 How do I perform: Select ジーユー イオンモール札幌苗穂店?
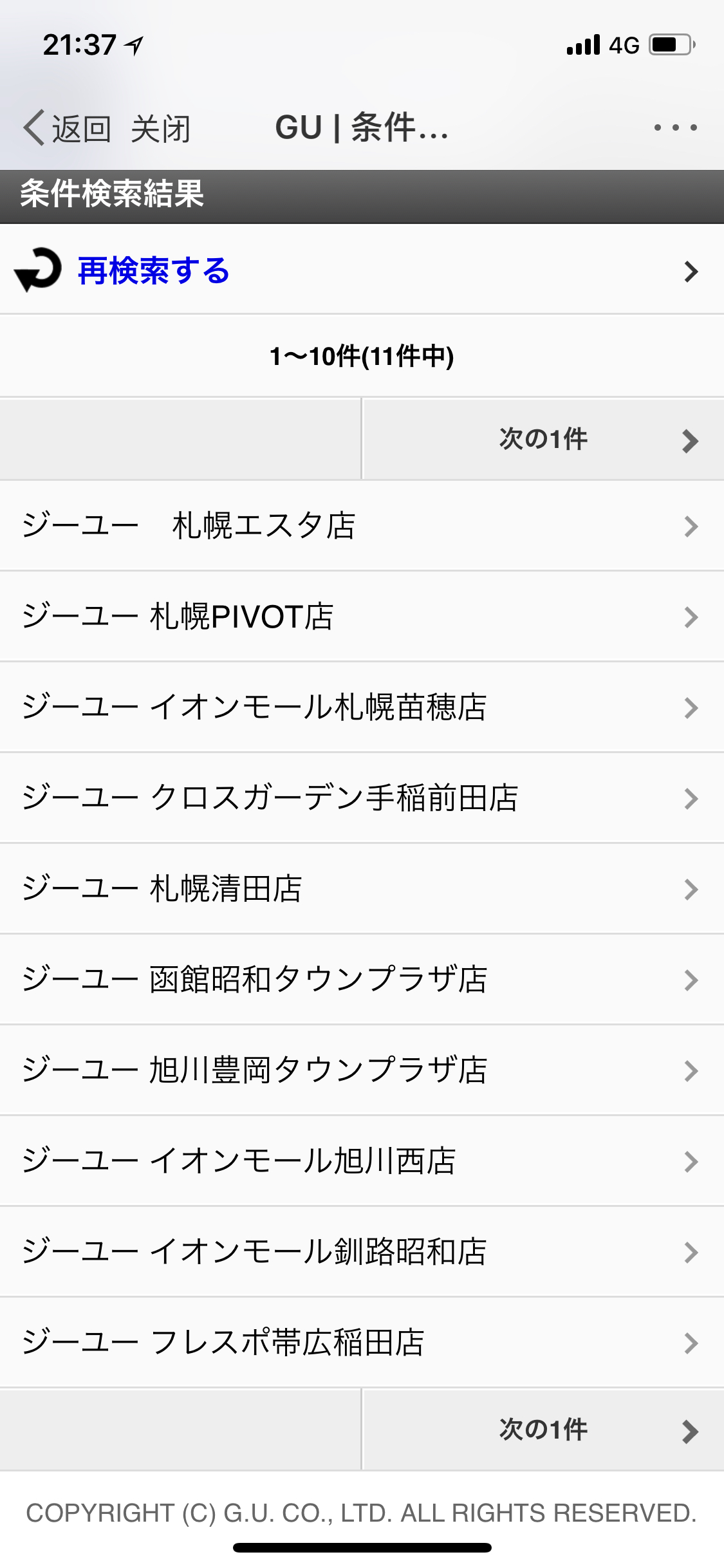(360, 707)
